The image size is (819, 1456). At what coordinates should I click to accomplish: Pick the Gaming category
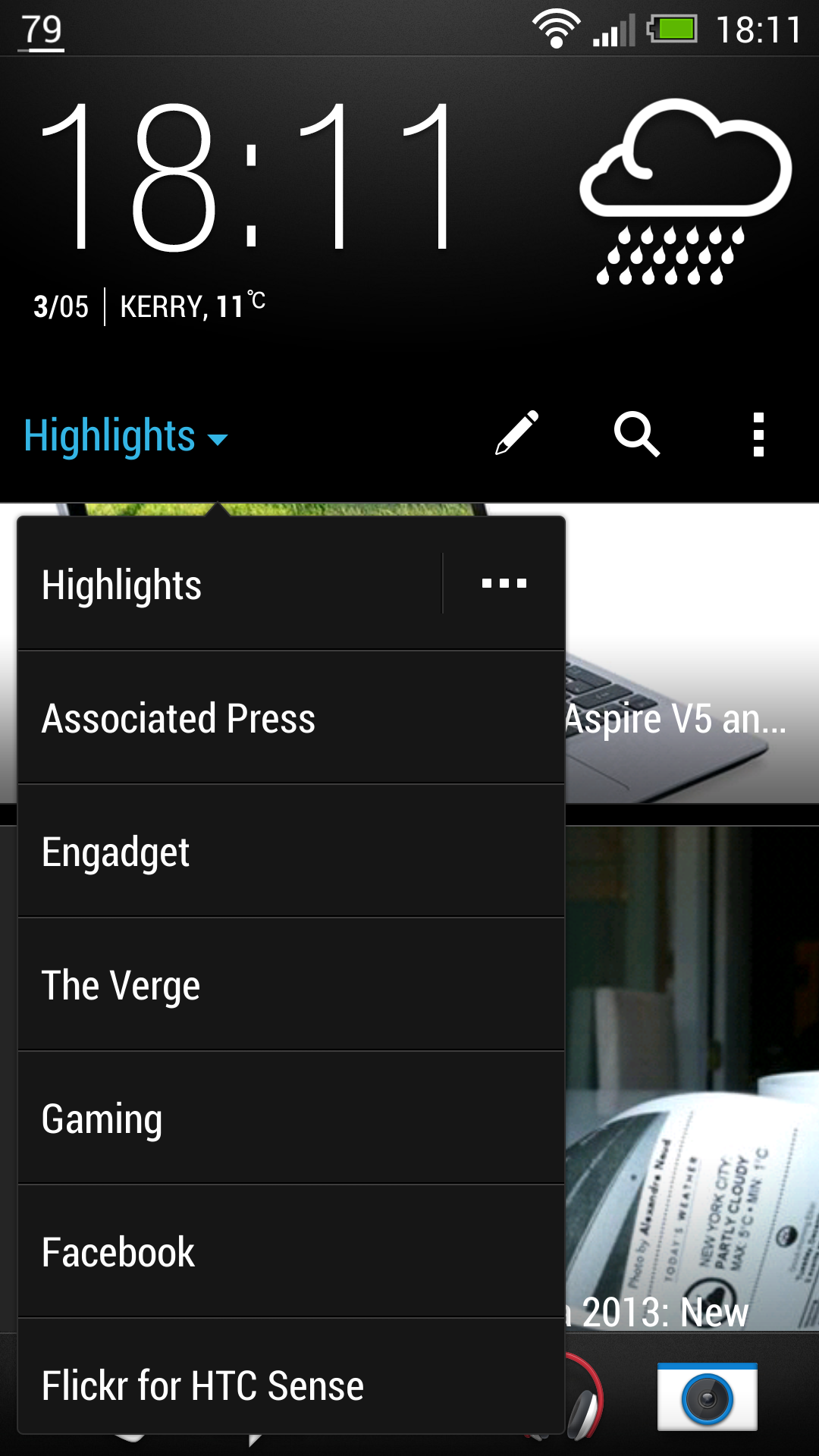[x=290, y=1119]
